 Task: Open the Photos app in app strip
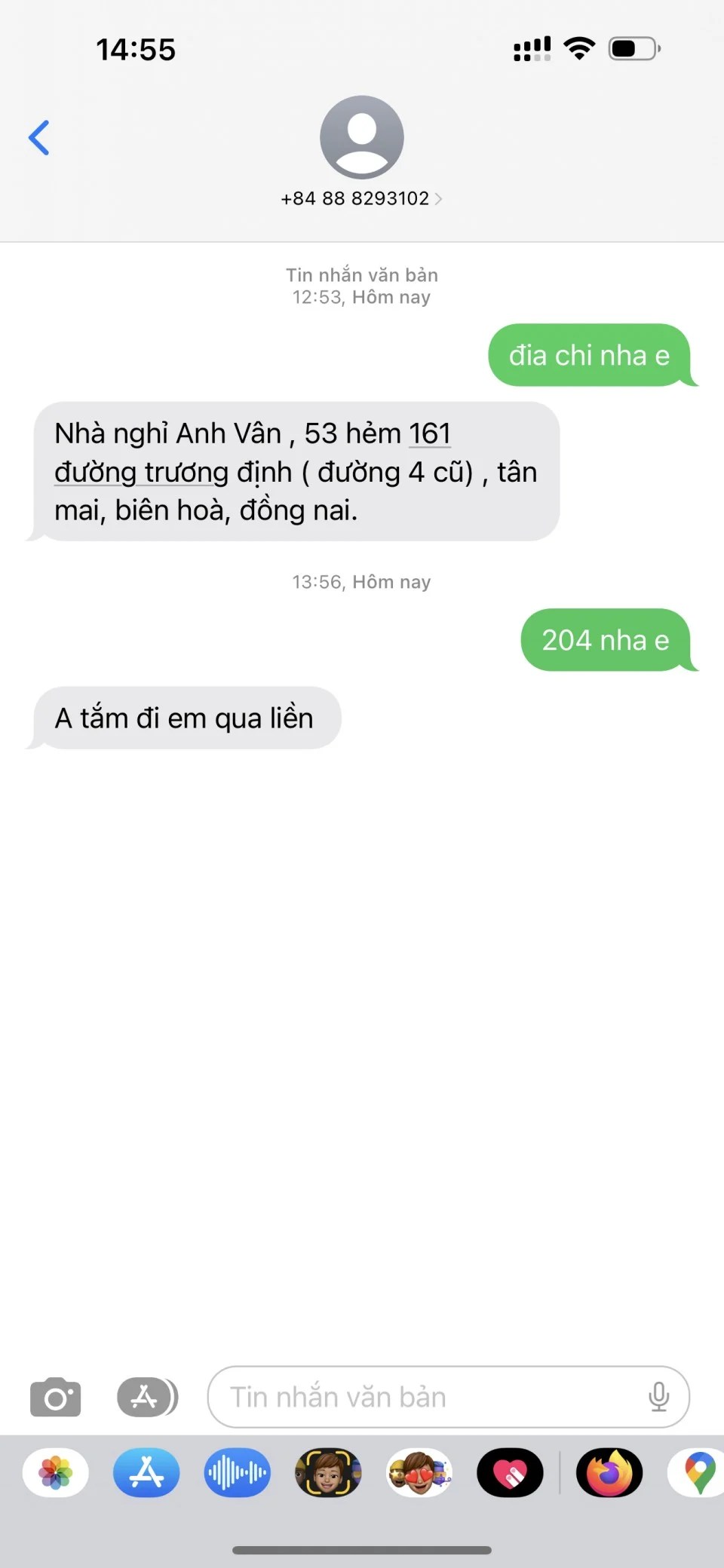point(56,1472)
